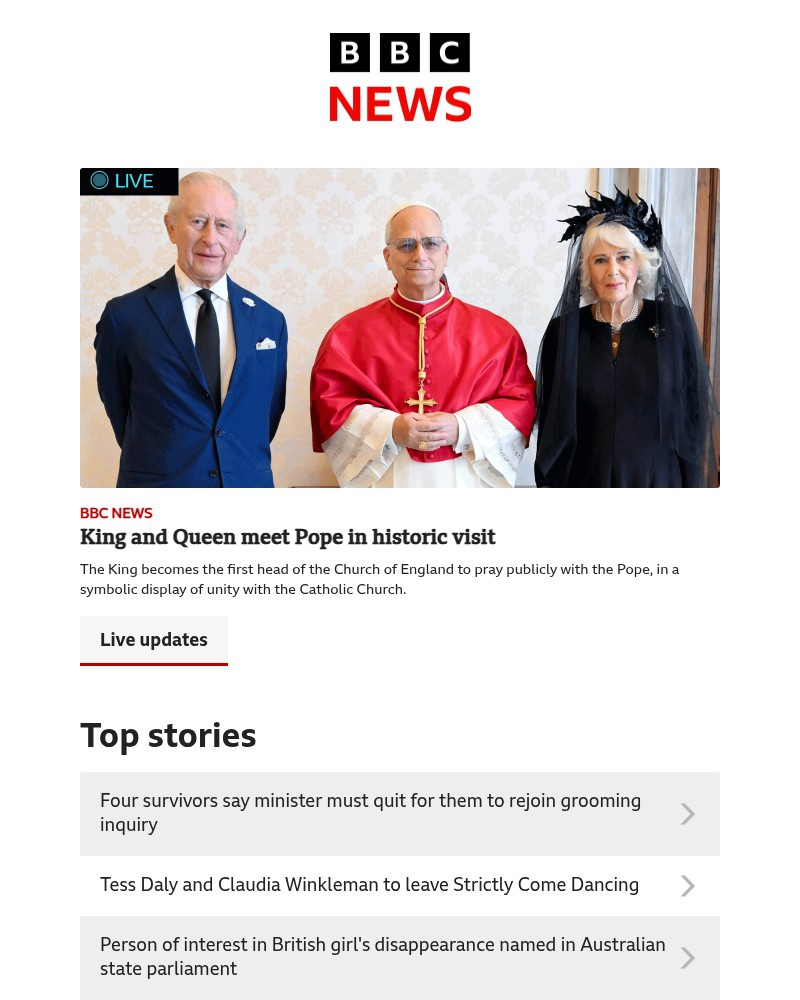
Task: Click the story summary text about the Catholic Church
Action: tap(380, 579)
